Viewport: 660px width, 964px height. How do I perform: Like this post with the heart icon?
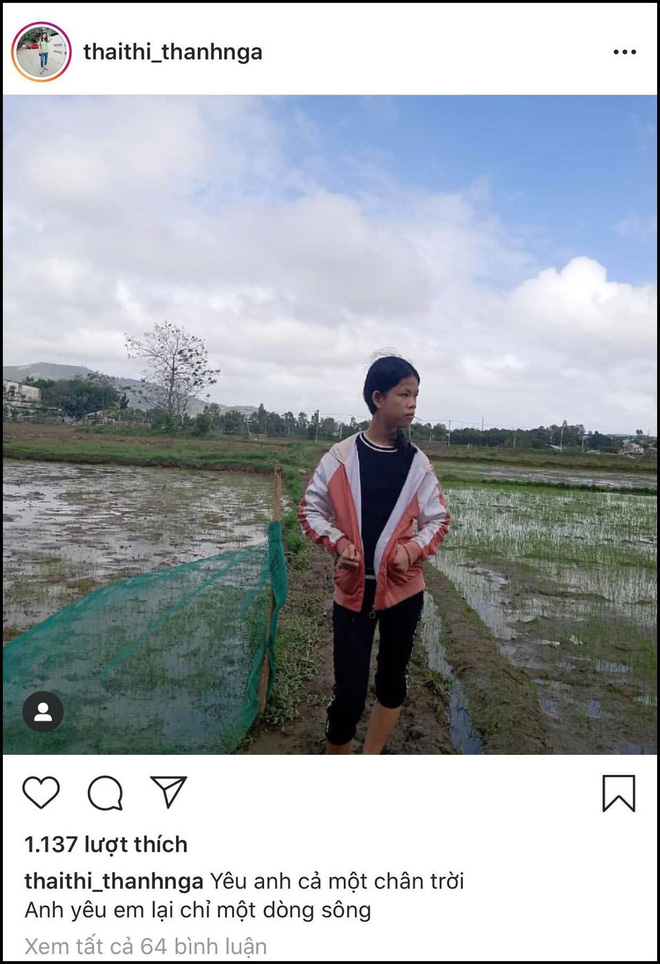click(41, 793)
